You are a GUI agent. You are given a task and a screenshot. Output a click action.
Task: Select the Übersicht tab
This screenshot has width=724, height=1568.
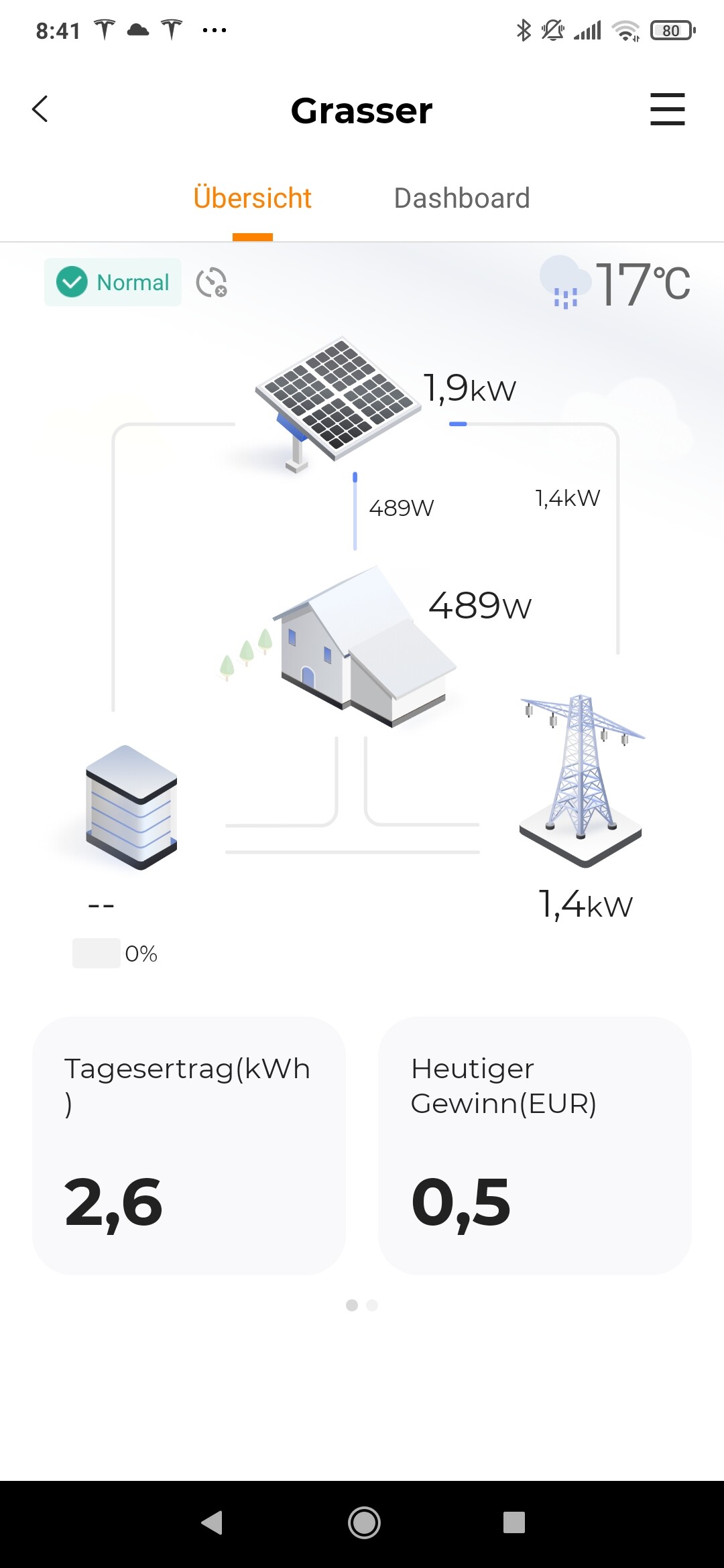[253, 198]
